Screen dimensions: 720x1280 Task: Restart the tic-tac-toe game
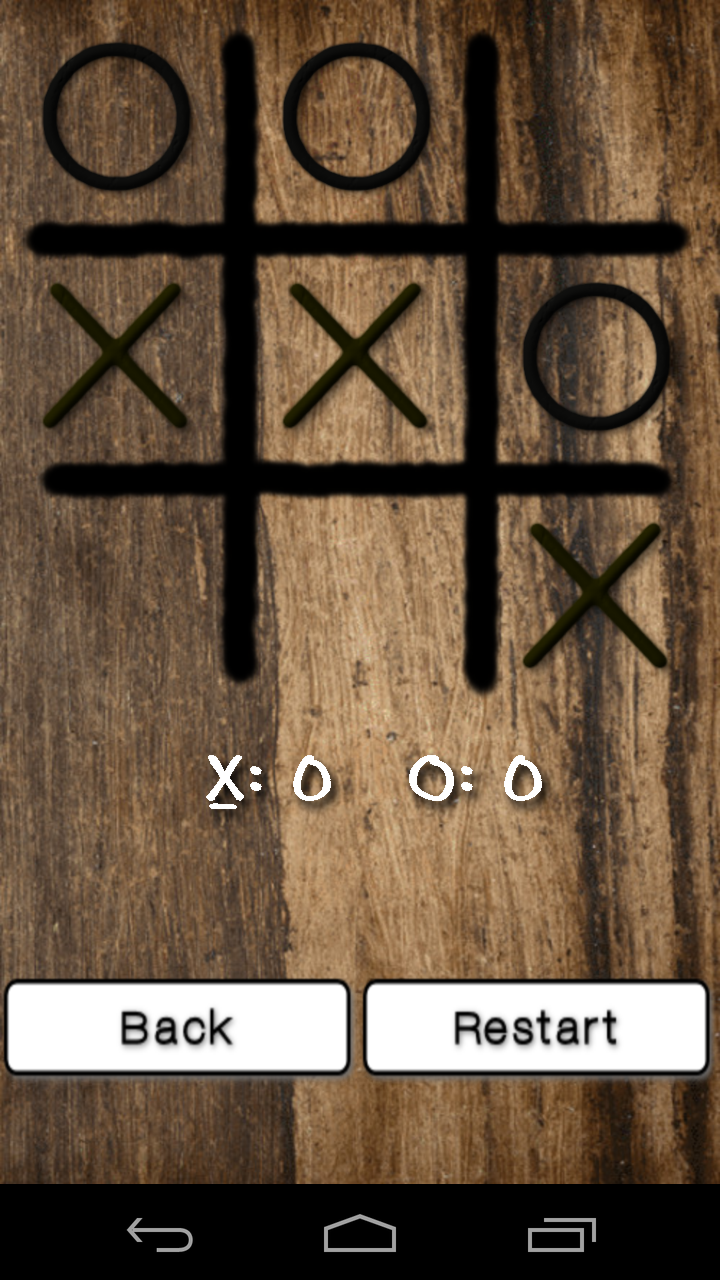[536, 1028]
